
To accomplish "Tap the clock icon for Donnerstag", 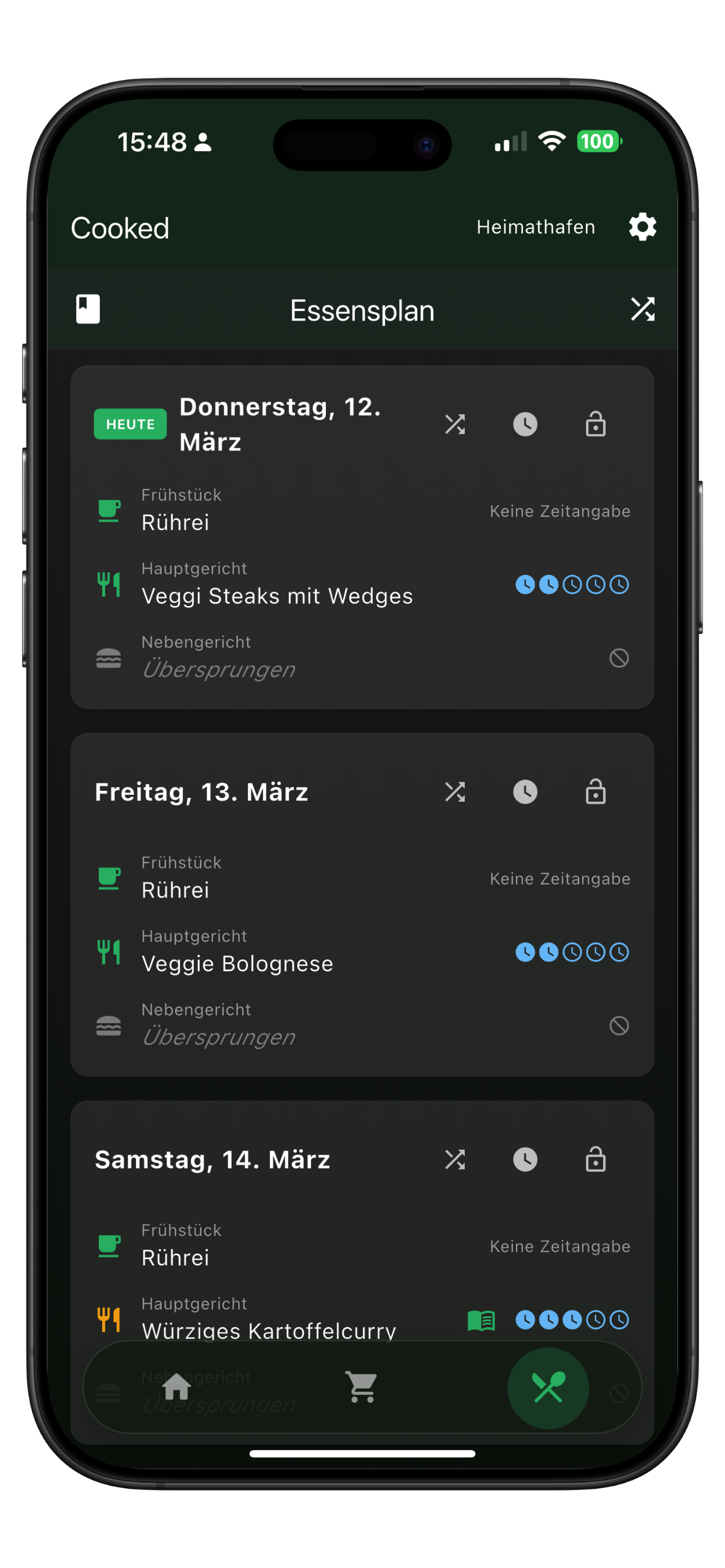I will point(525,424).
